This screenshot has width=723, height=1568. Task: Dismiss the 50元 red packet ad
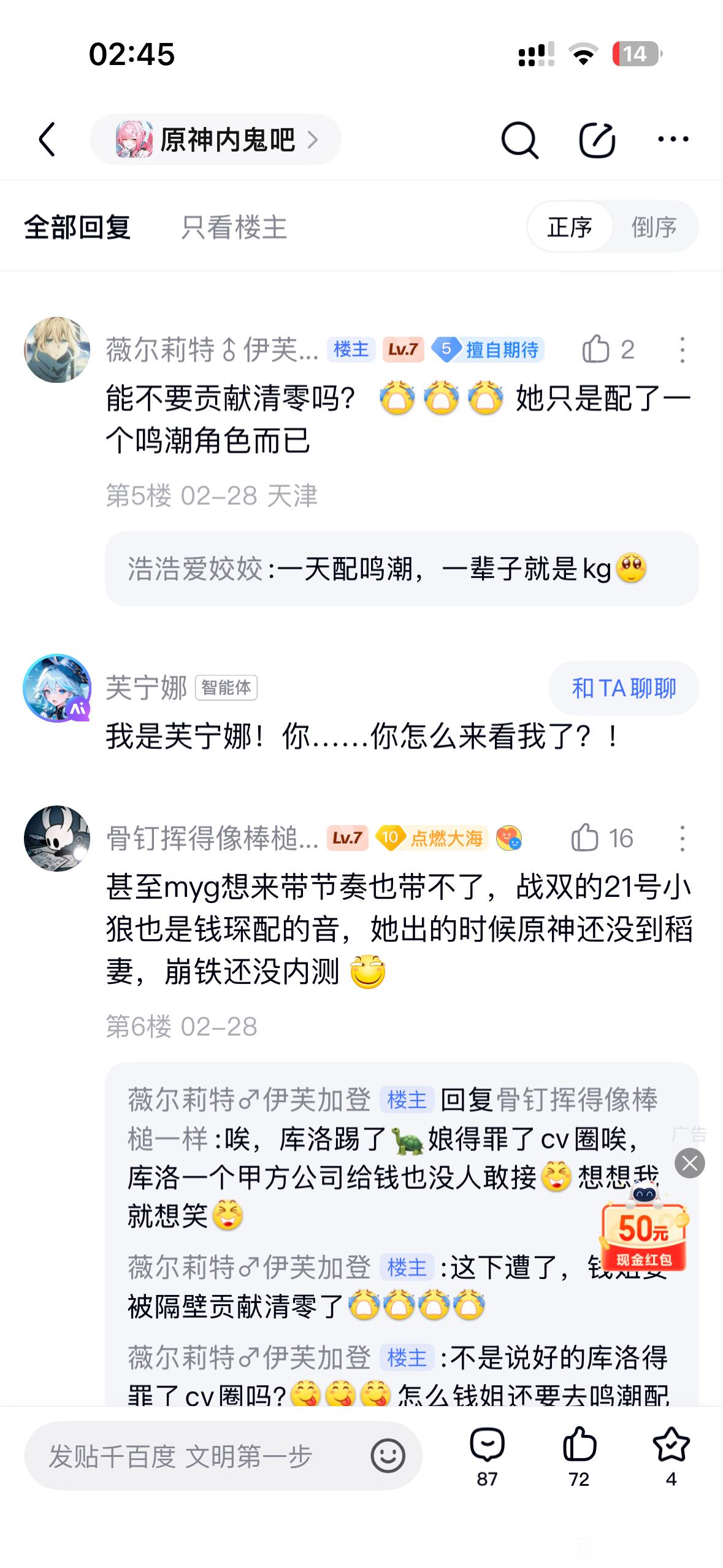tap(689, 1163)
